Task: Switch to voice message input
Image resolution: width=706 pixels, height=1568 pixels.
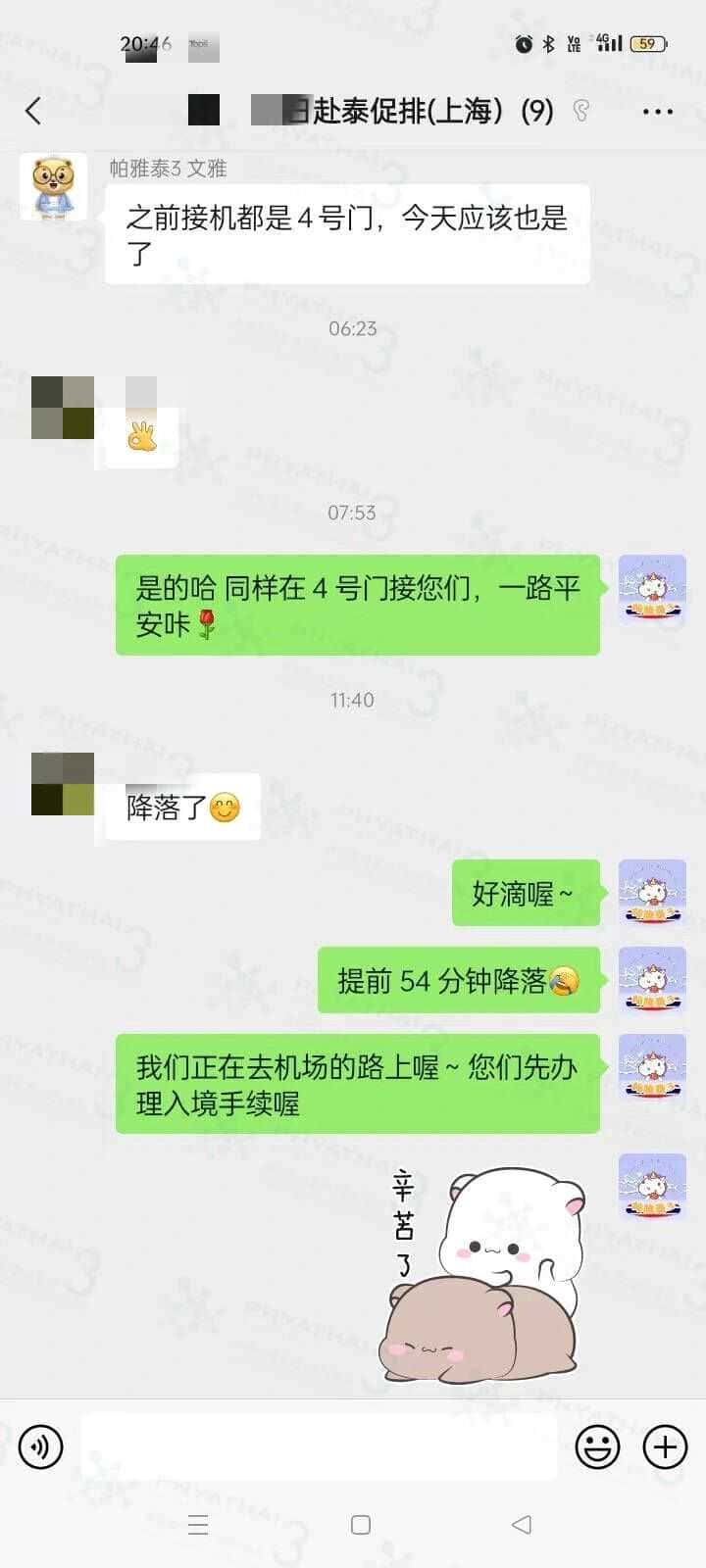Action: point(41,1446)
